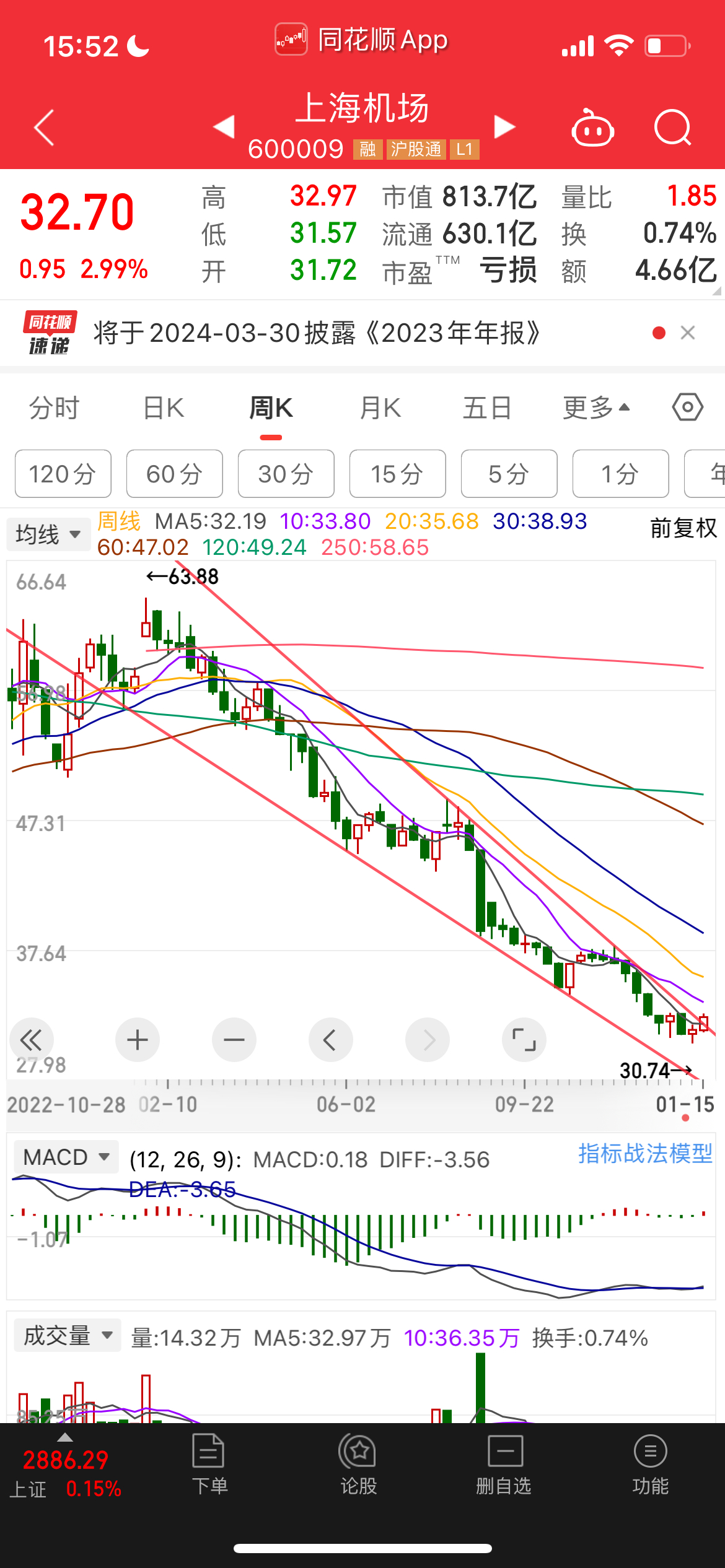Open the MACD indicator dropdown
The width and height of the screenshot is (725, 1568).
(x=66, y=1157)
